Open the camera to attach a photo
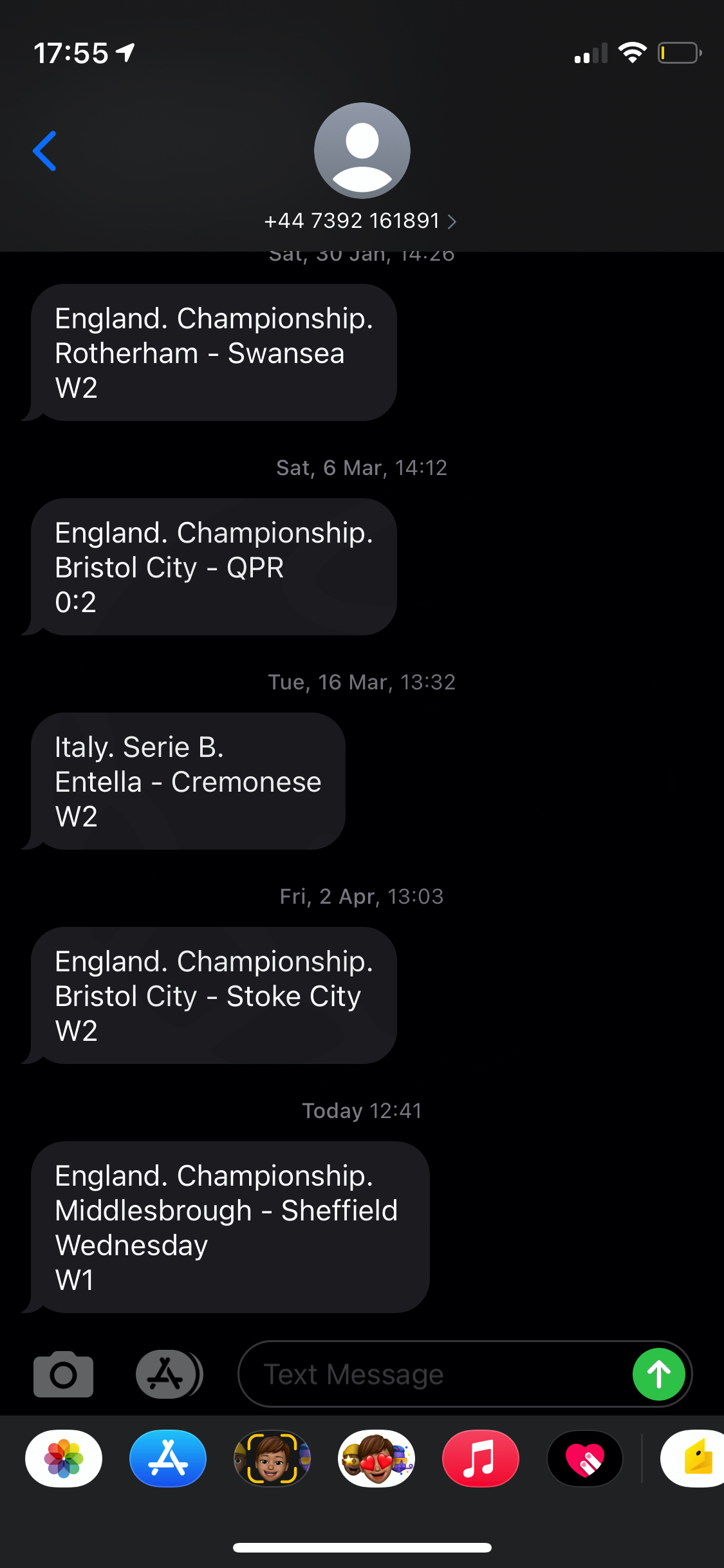 pyautogui.click(x=63, y=1374)
